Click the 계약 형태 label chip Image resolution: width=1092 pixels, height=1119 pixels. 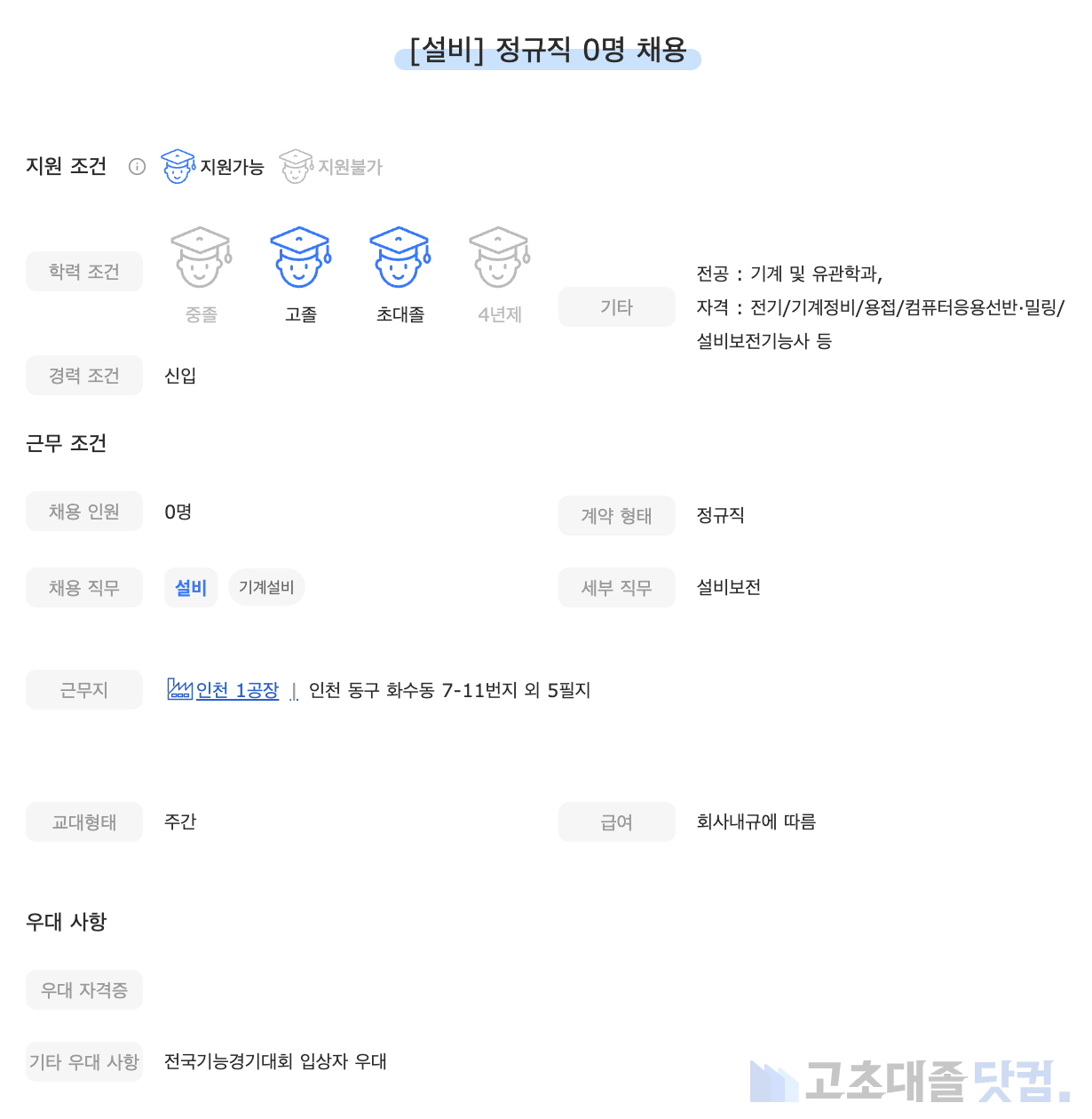[x=616, y=516]
